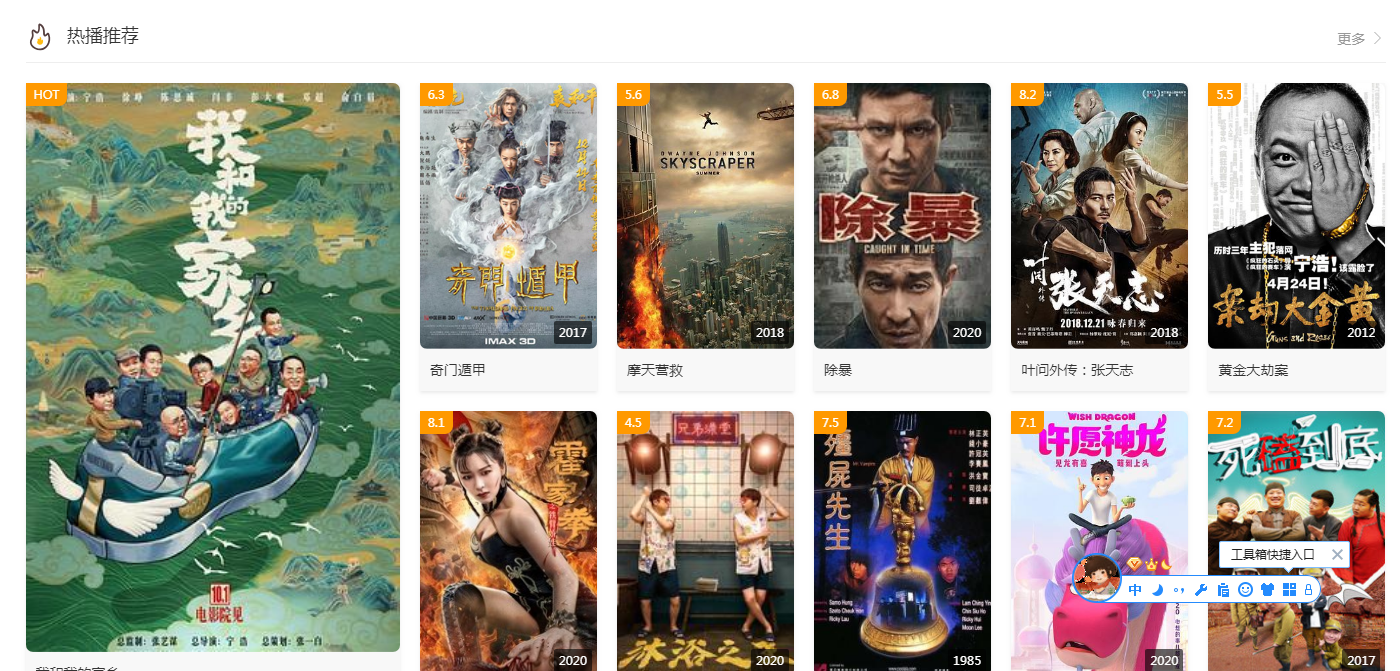Open 叶问外传：张天志 movie page

(x=1099, y=216)
